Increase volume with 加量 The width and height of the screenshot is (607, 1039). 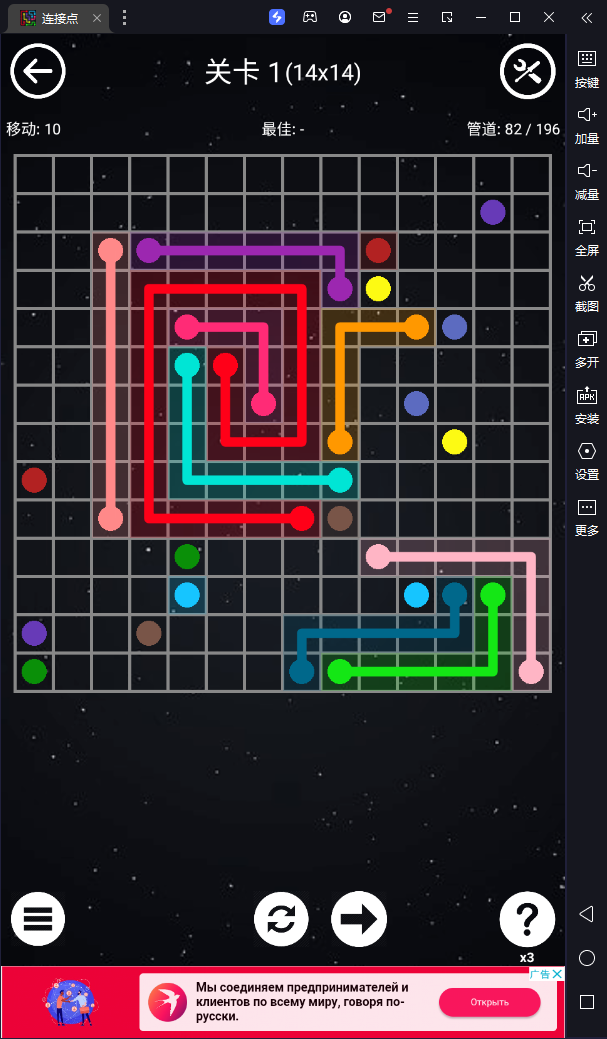587,123
